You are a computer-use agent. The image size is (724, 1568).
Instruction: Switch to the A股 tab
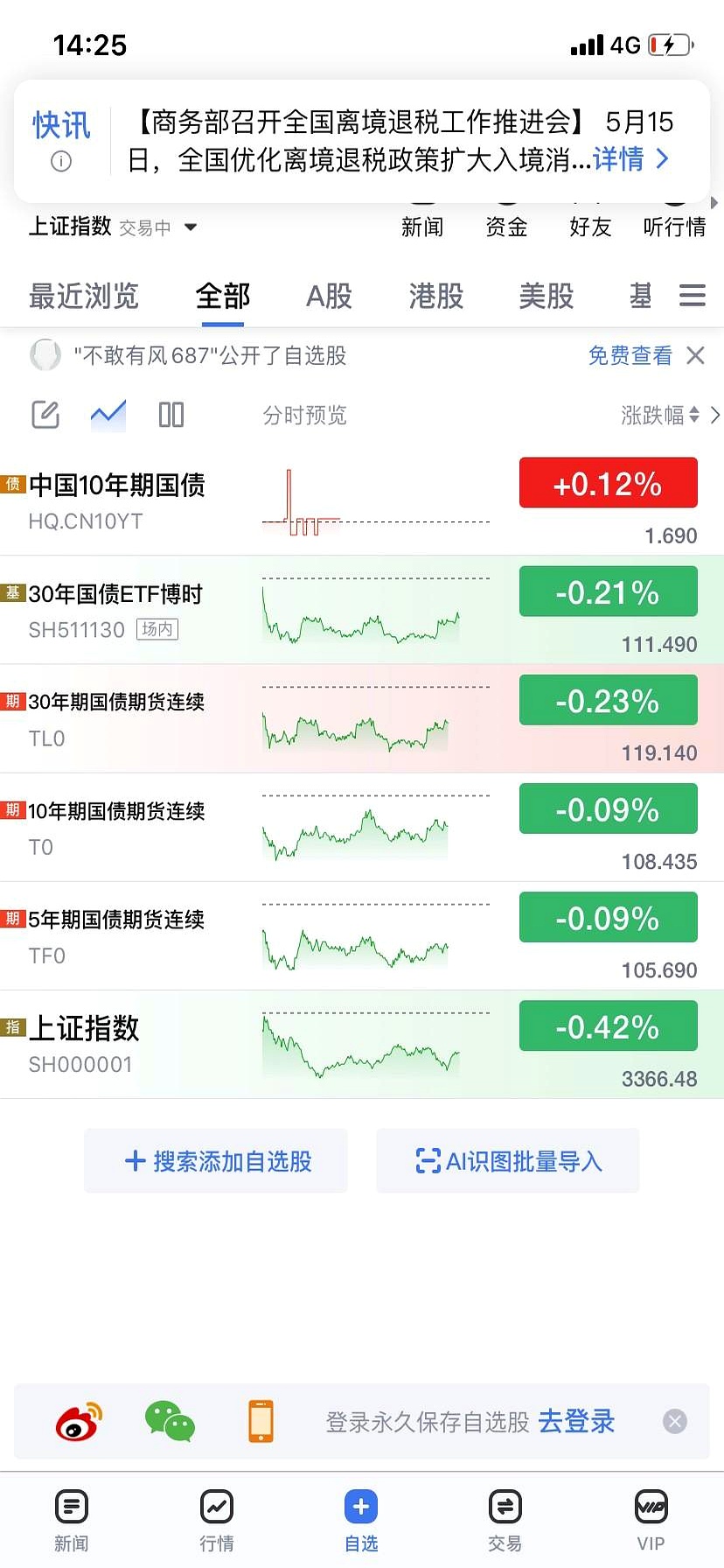[328, 297]
